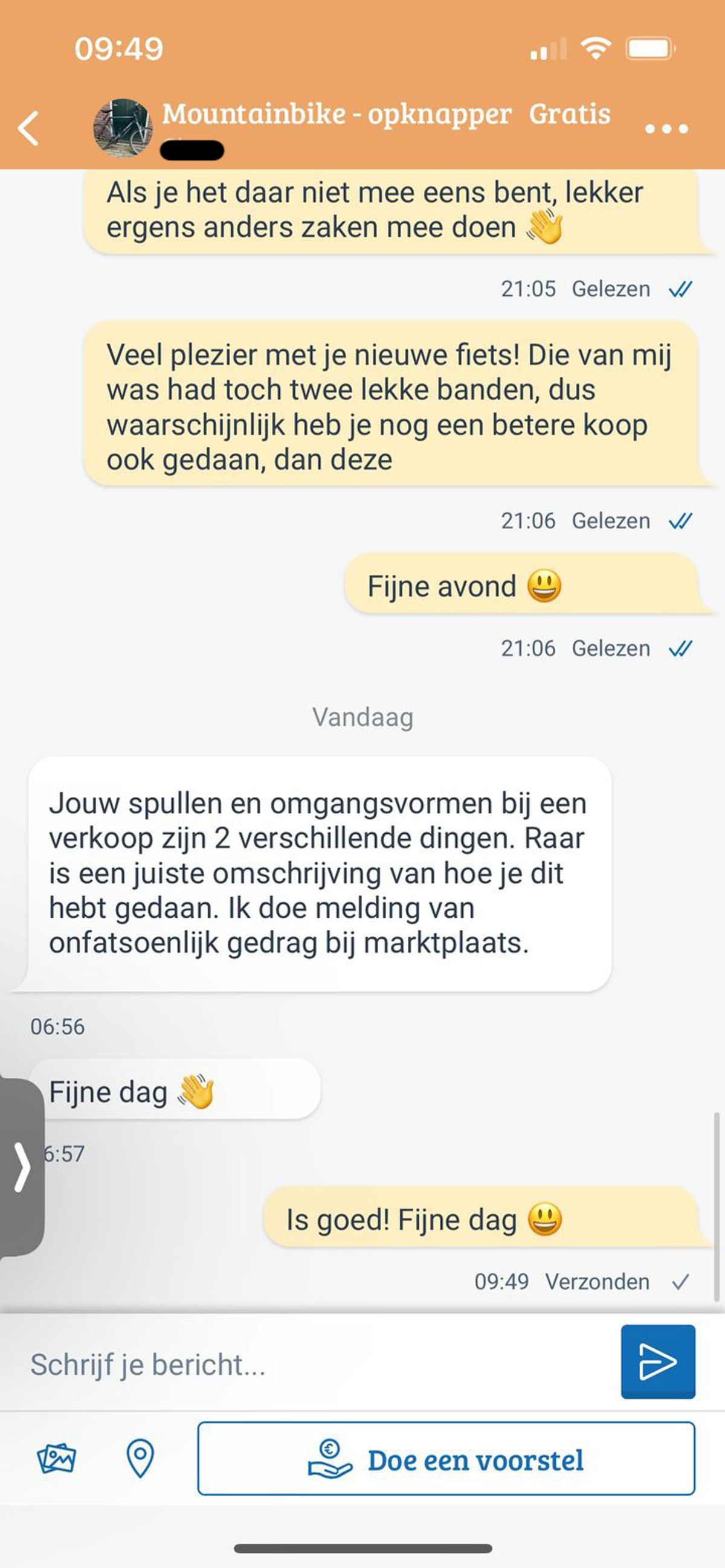725x1568 pixels.
Task: Go back using the back arrow
Action: [28, 129]
